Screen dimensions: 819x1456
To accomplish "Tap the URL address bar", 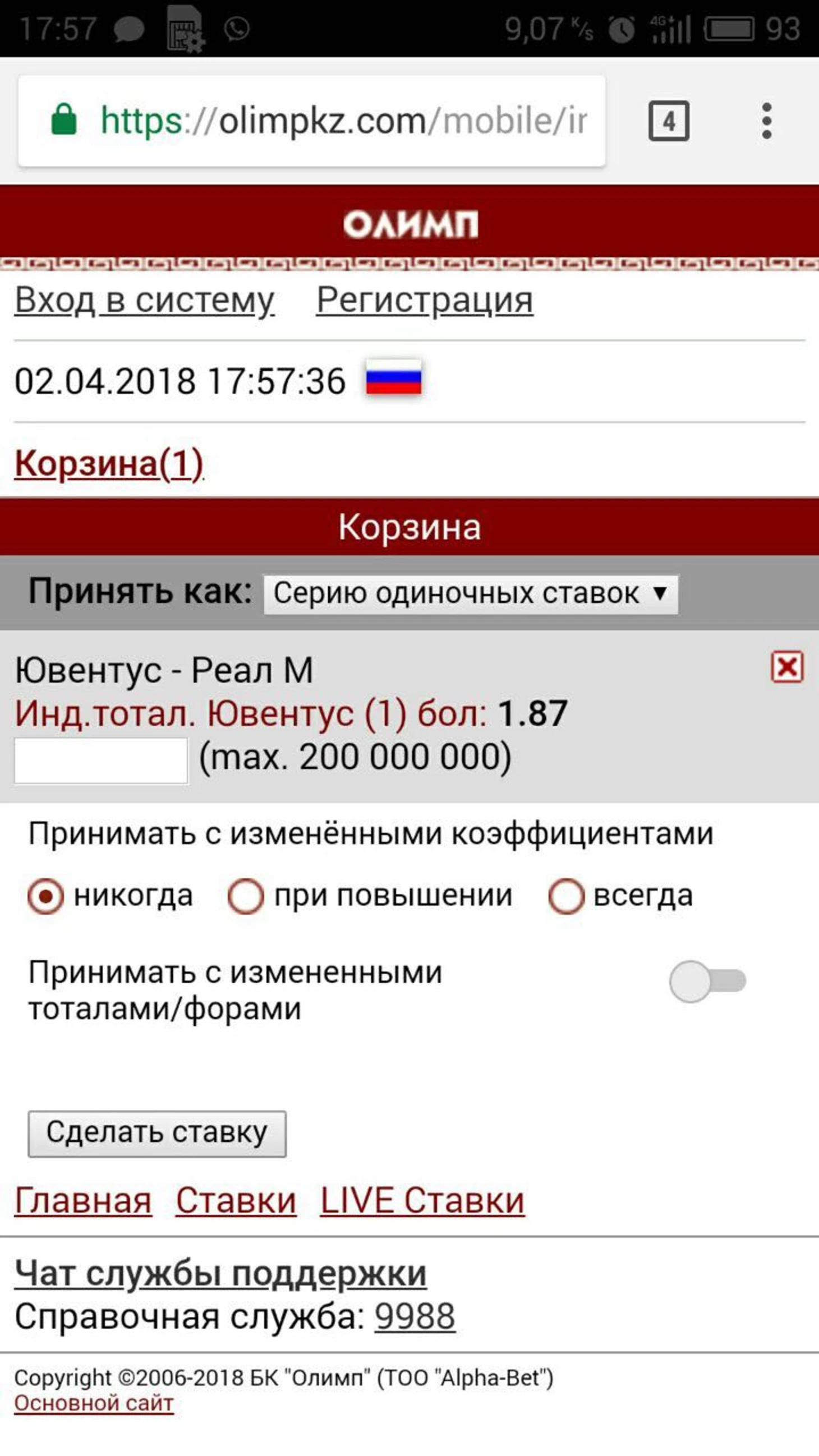I will (x=339, y=121).
